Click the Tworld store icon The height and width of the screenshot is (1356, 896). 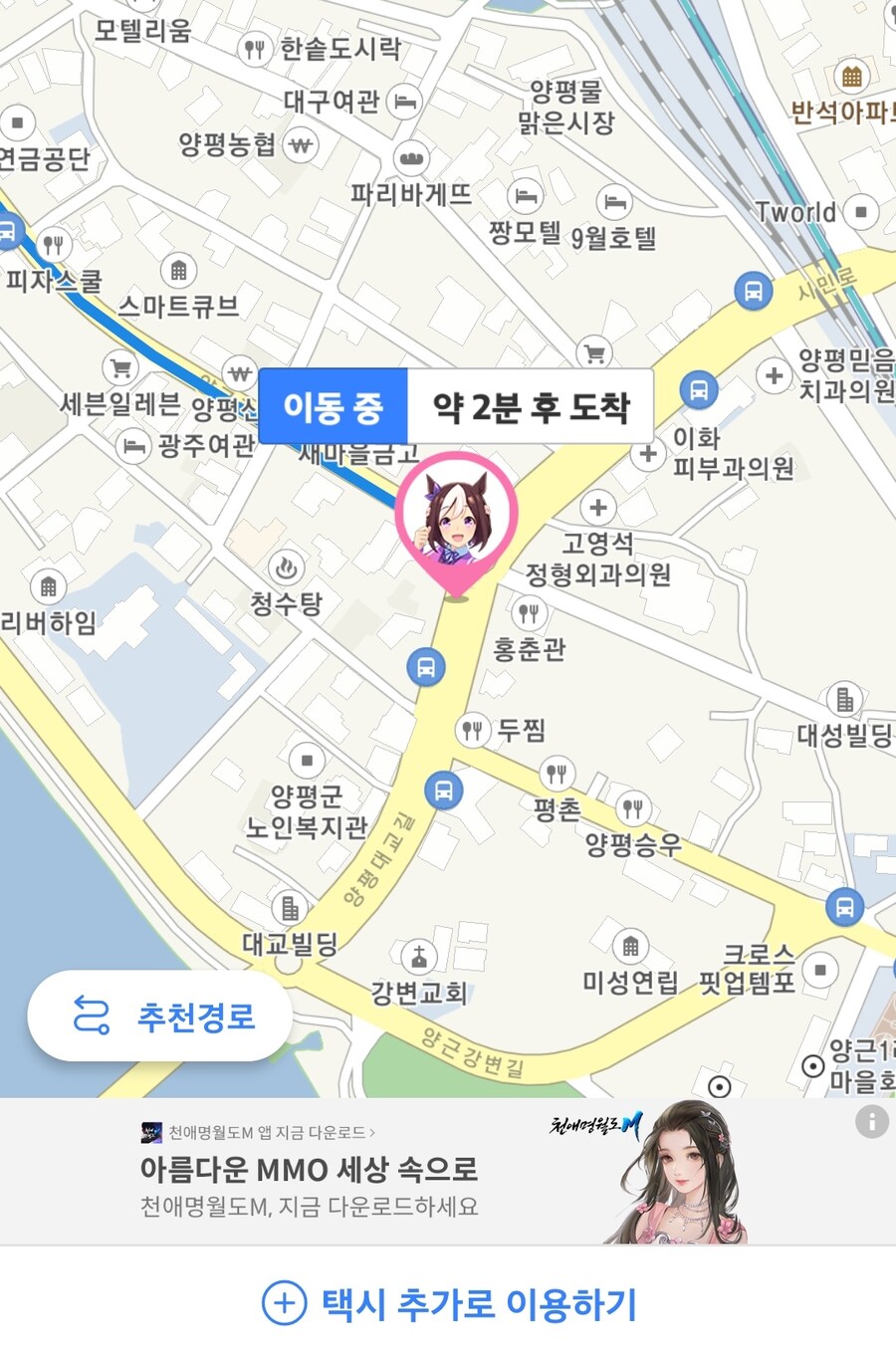click(858, 210)
